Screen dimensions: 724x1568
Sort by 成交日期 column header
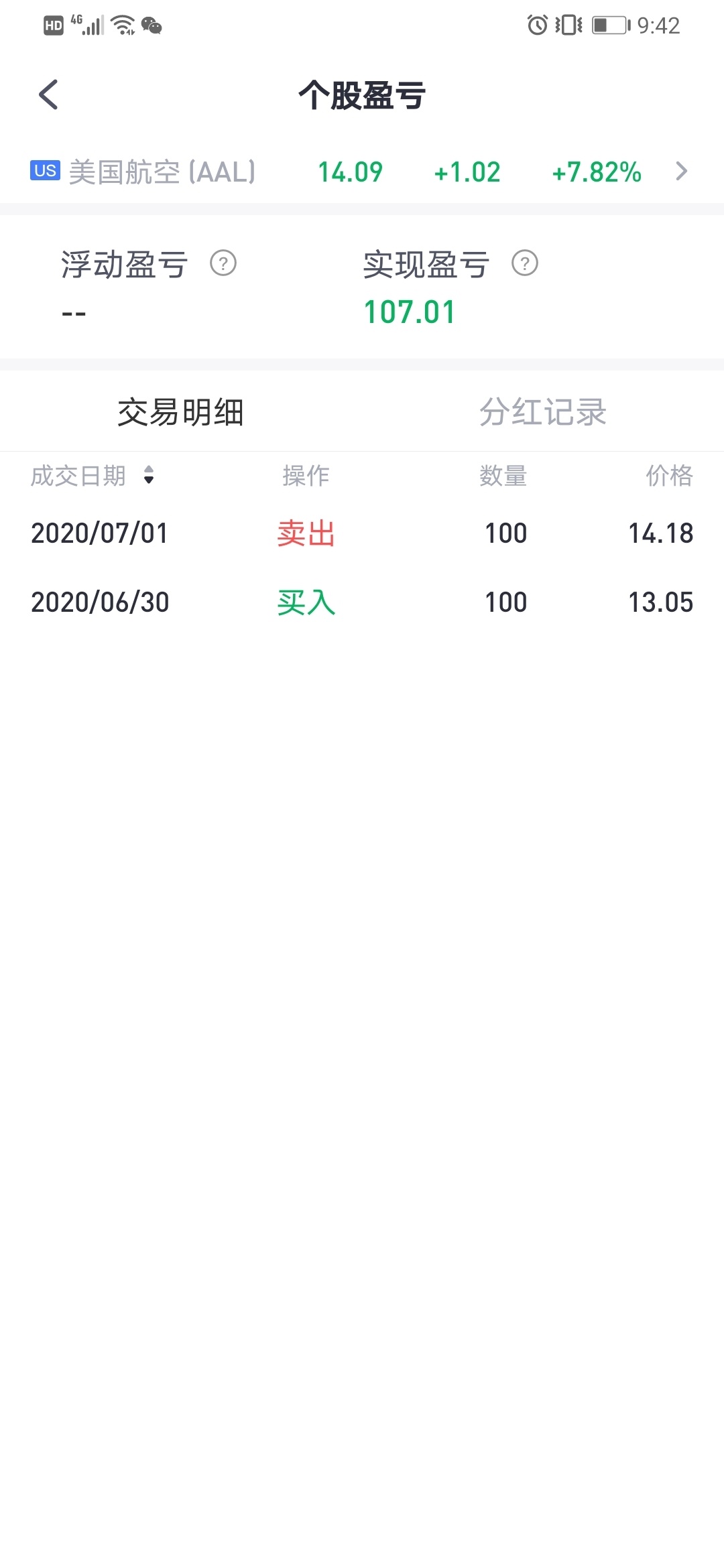click(93, 476)
